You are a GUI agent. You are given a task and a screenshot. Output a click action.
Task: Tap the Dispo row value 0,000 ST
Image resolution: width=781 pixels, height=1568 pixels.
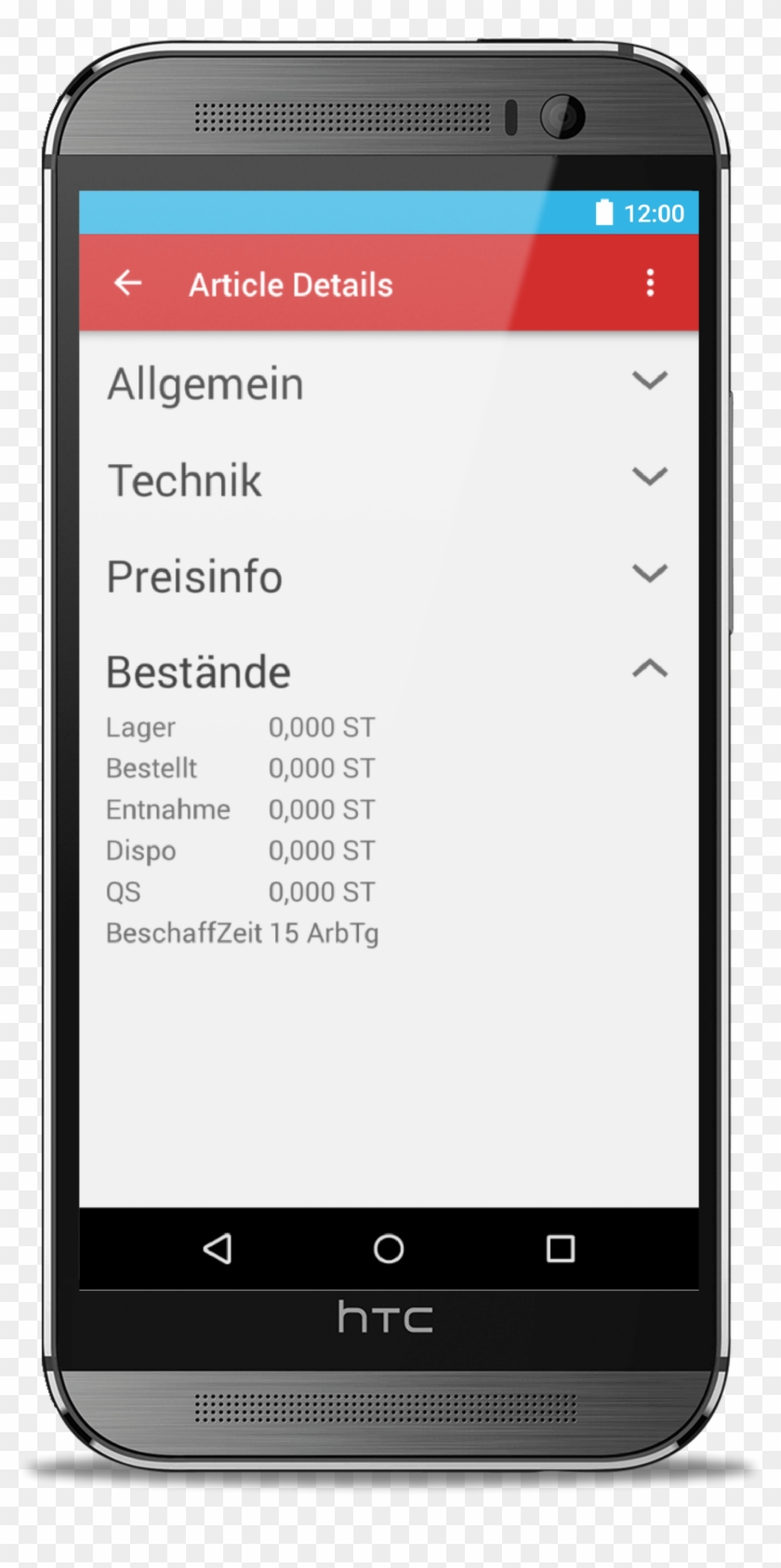click(320, 850)
